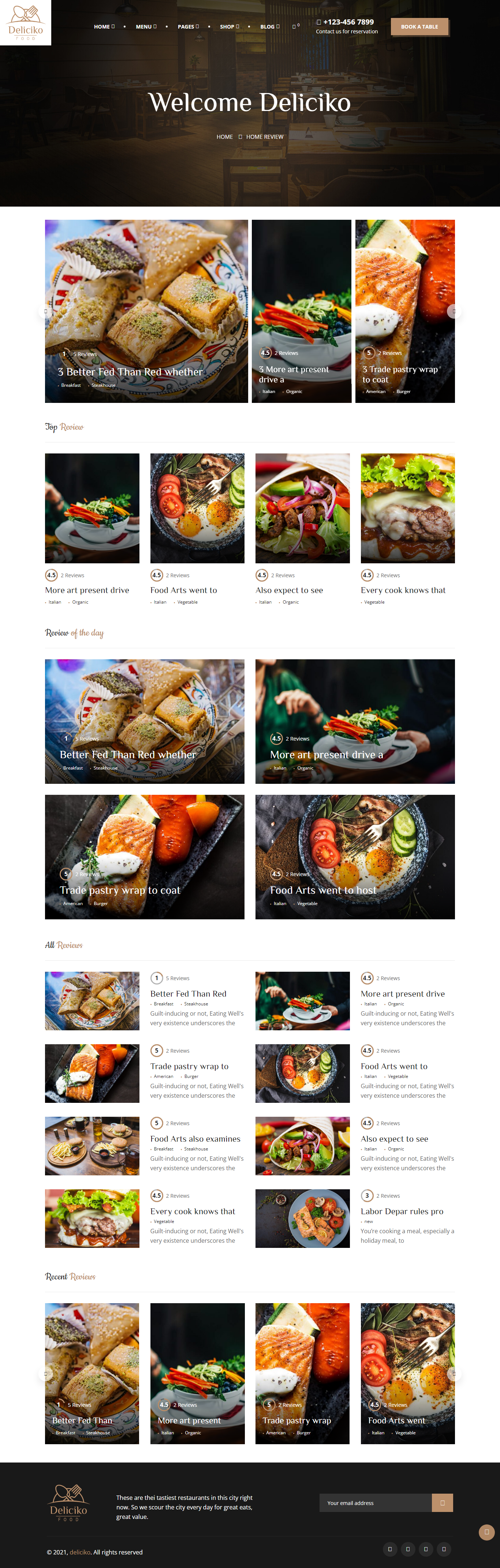Focus the 'Your email address' field
The height and width of the screenshot is (1568, 500).
click(x=375, y=1503)
